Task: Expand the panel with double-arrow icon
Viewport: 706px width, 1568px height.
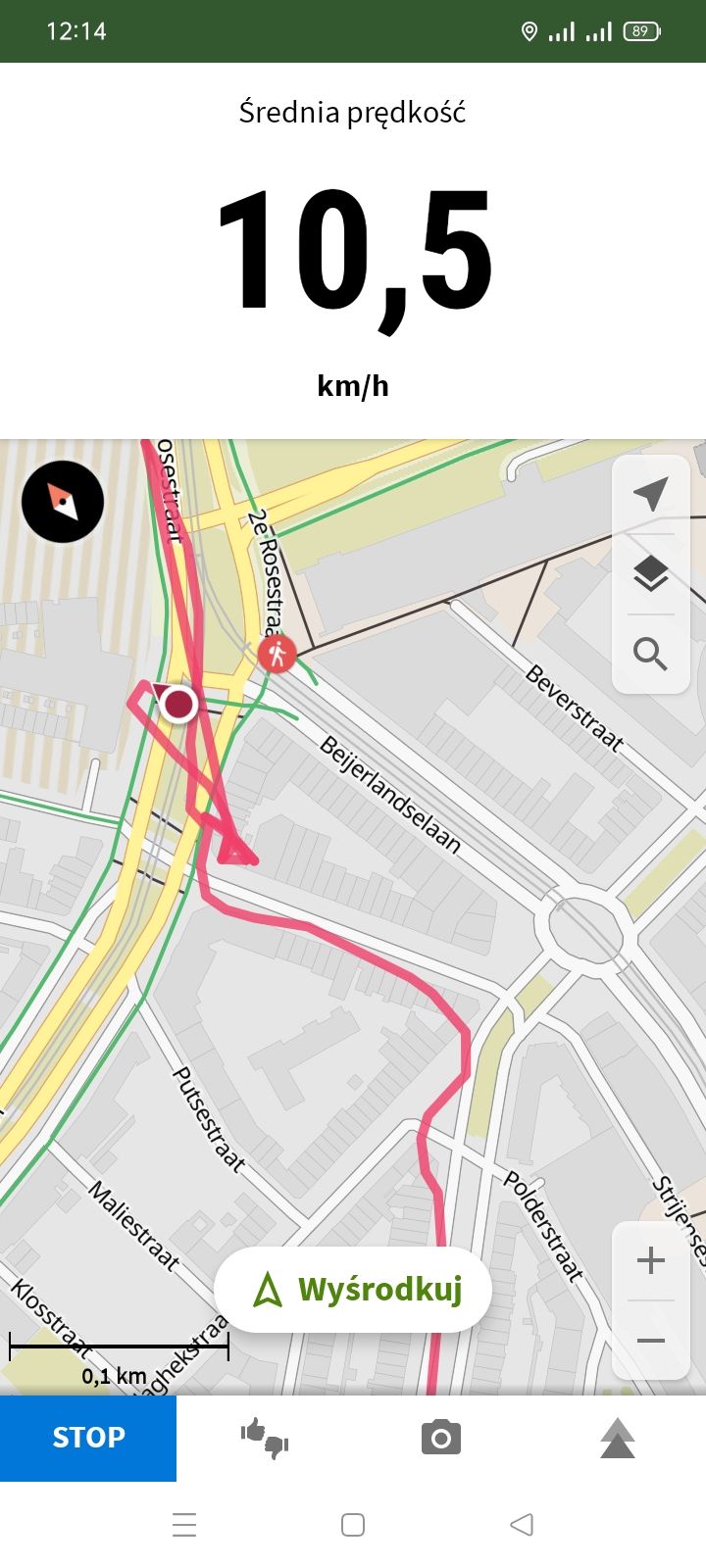Action: [618, 1438]
